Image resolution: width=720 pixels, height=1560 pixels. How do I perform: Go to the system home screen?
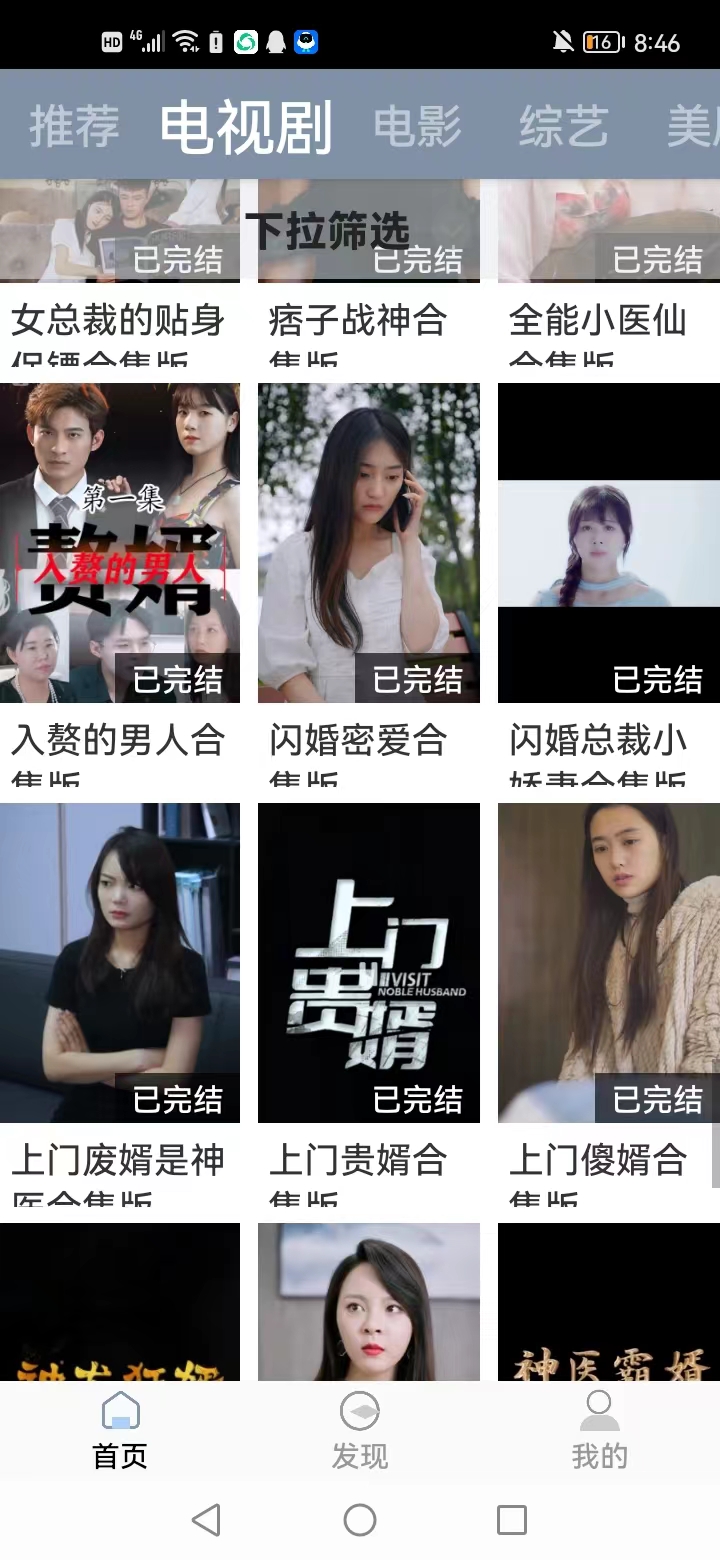point(360,1520)
